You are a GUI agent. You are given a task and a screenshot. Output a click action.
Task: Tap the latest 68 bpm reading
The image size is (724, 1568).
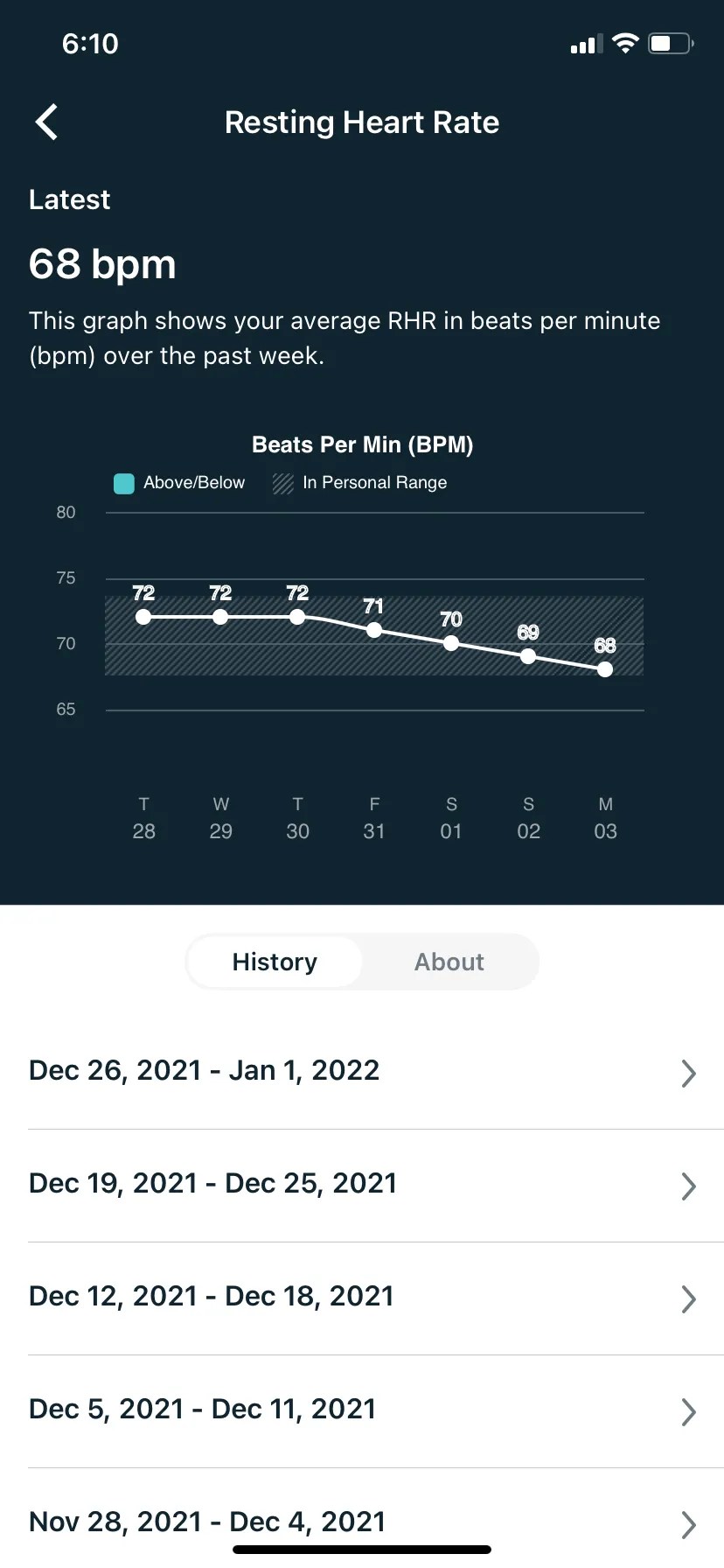102,264
